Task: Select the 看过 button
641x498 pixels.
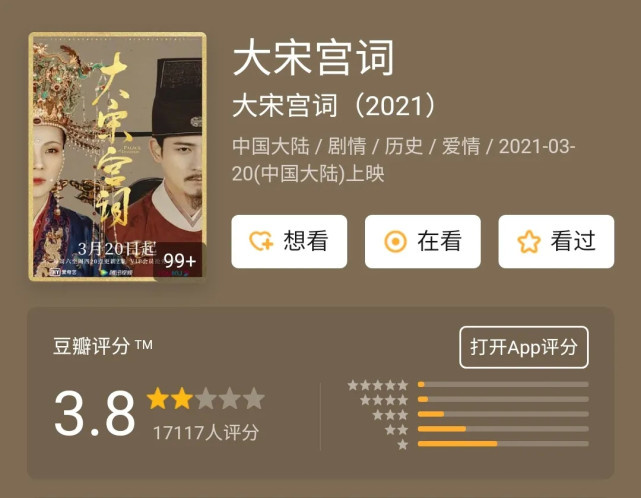Action: 556,241
